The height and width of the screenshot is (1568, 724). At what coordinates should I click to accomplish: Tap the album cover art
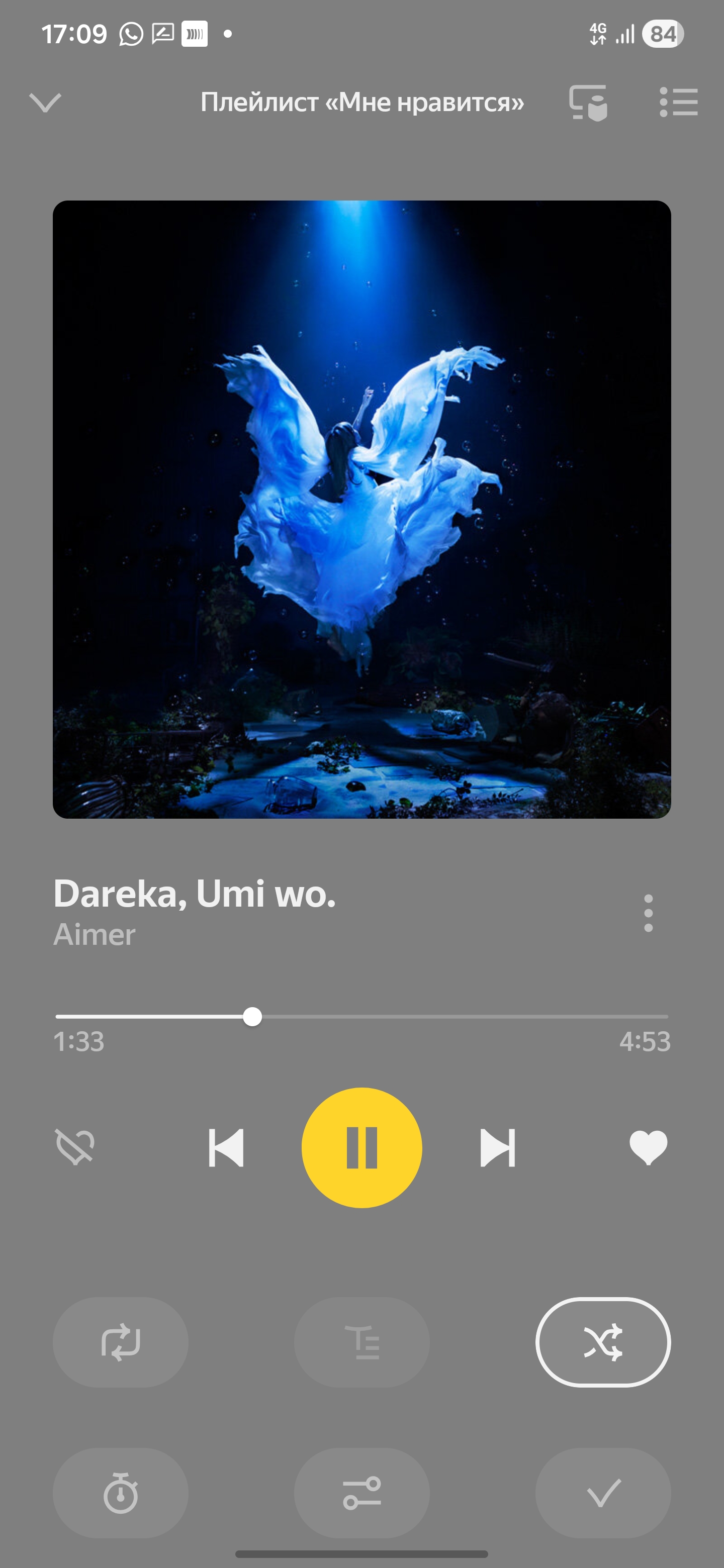click(361, 510)
